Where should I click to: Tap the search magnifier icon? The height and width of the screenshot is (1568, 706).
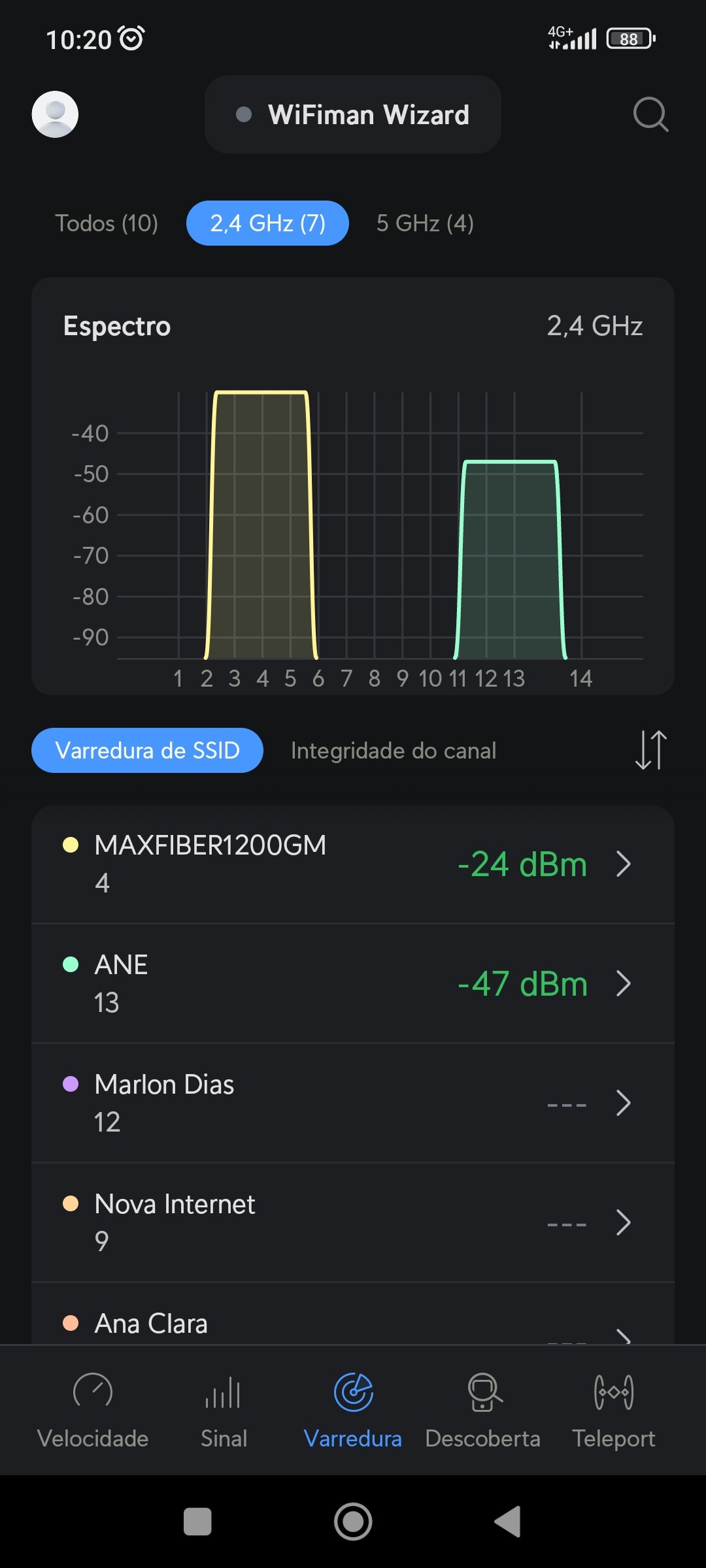(650, 114)
